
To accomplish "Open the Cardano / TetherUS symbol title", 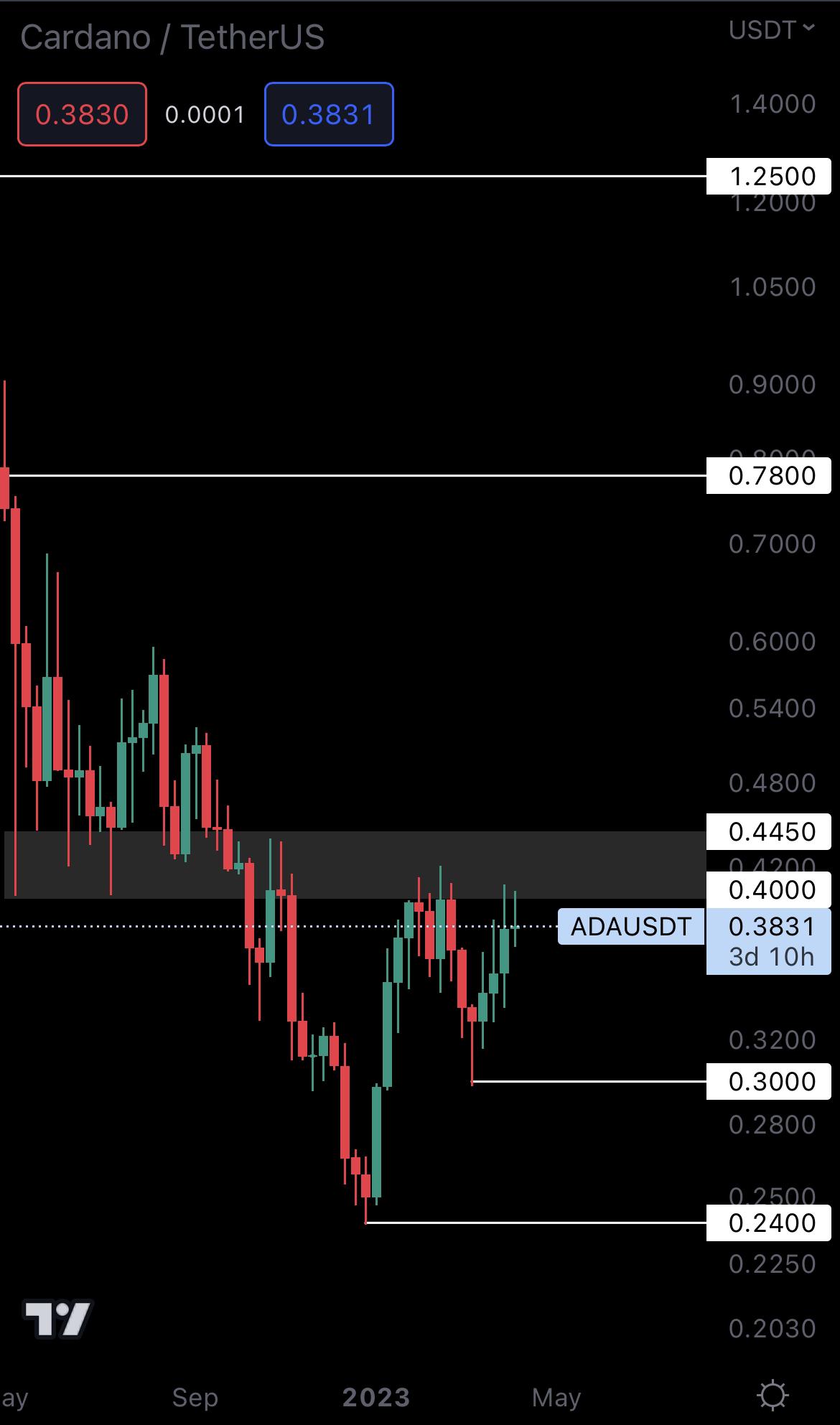I will pos(172,37).
